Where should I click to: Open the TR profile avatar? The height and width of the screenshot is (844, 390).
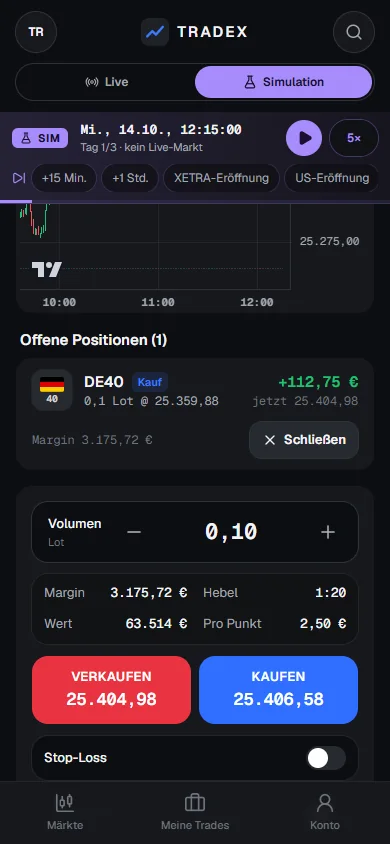click(x=36, y=32)
